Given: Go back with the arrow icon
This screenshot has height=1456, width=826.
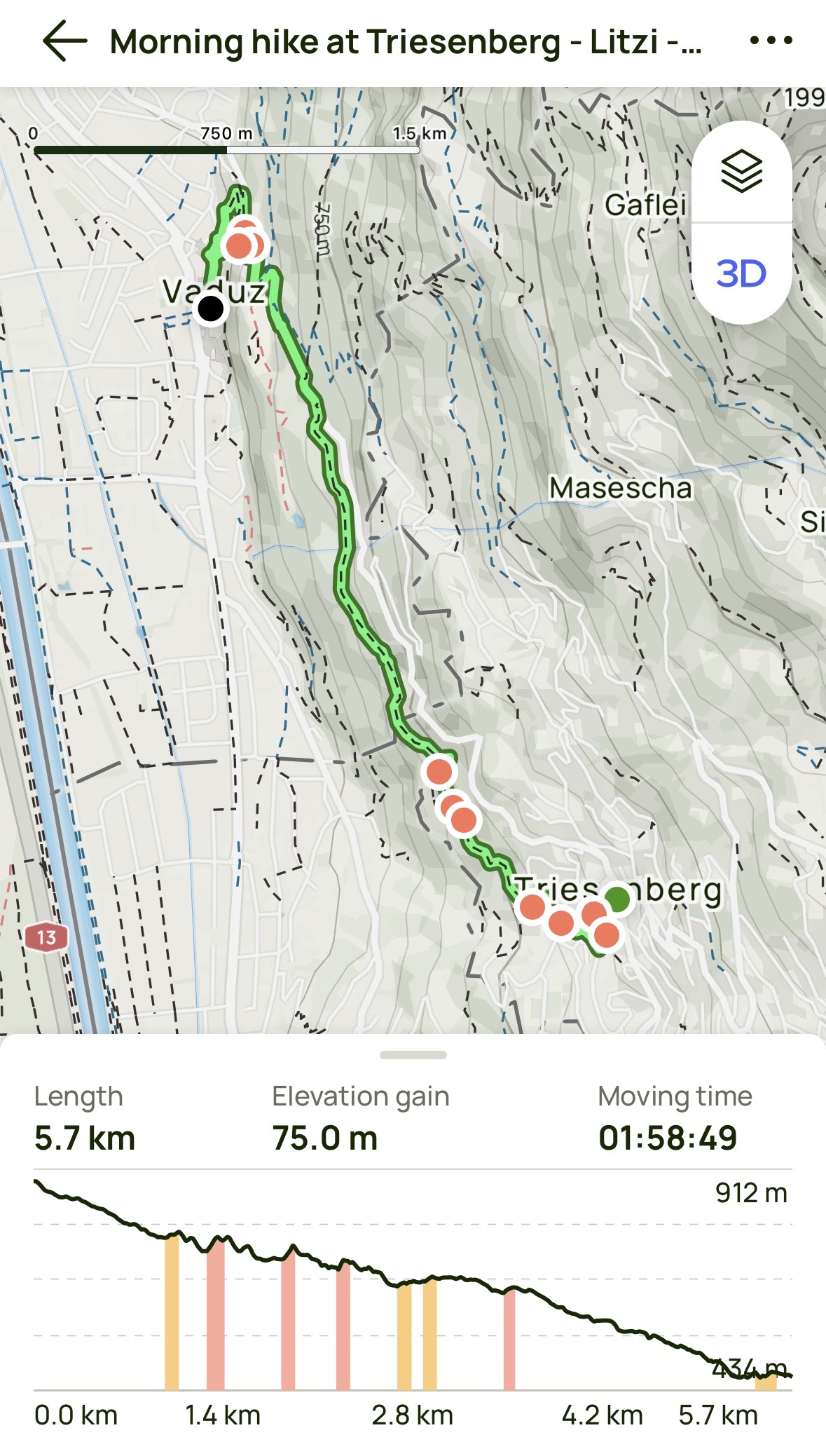Looking at the screenshot, I should [x=65, y=41].
